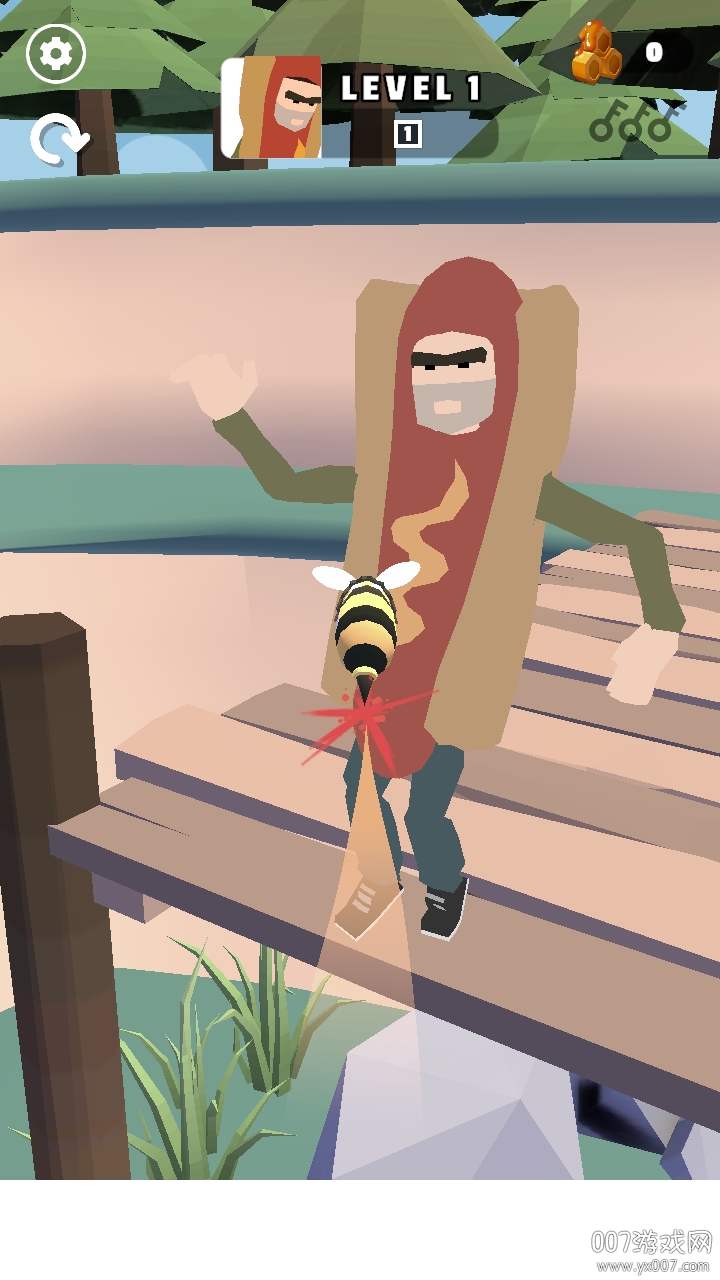
Task: Open the settings gear
Action: [x=56, y=54]
